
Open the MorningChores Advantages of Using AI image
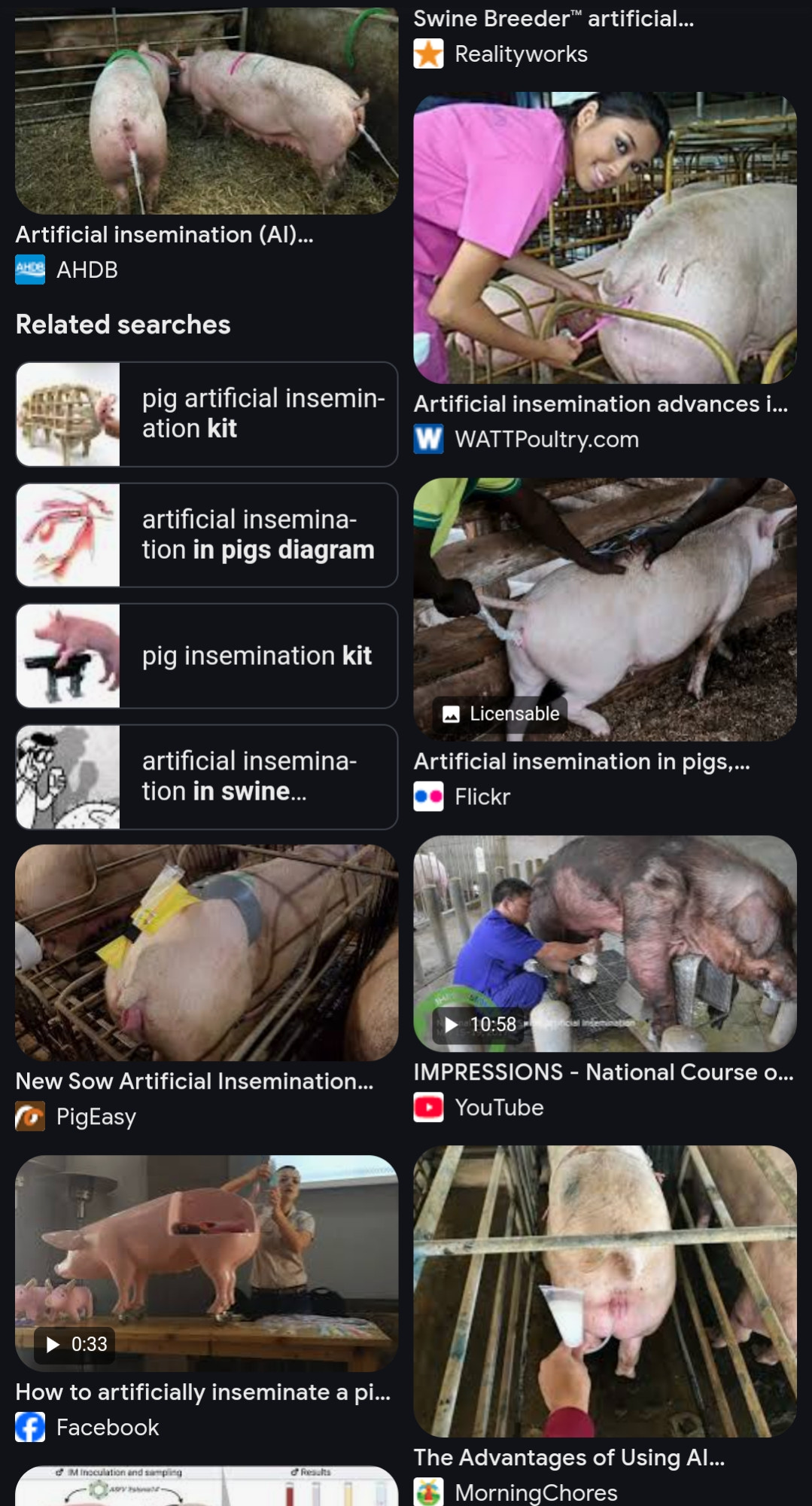click(605, 1291)
